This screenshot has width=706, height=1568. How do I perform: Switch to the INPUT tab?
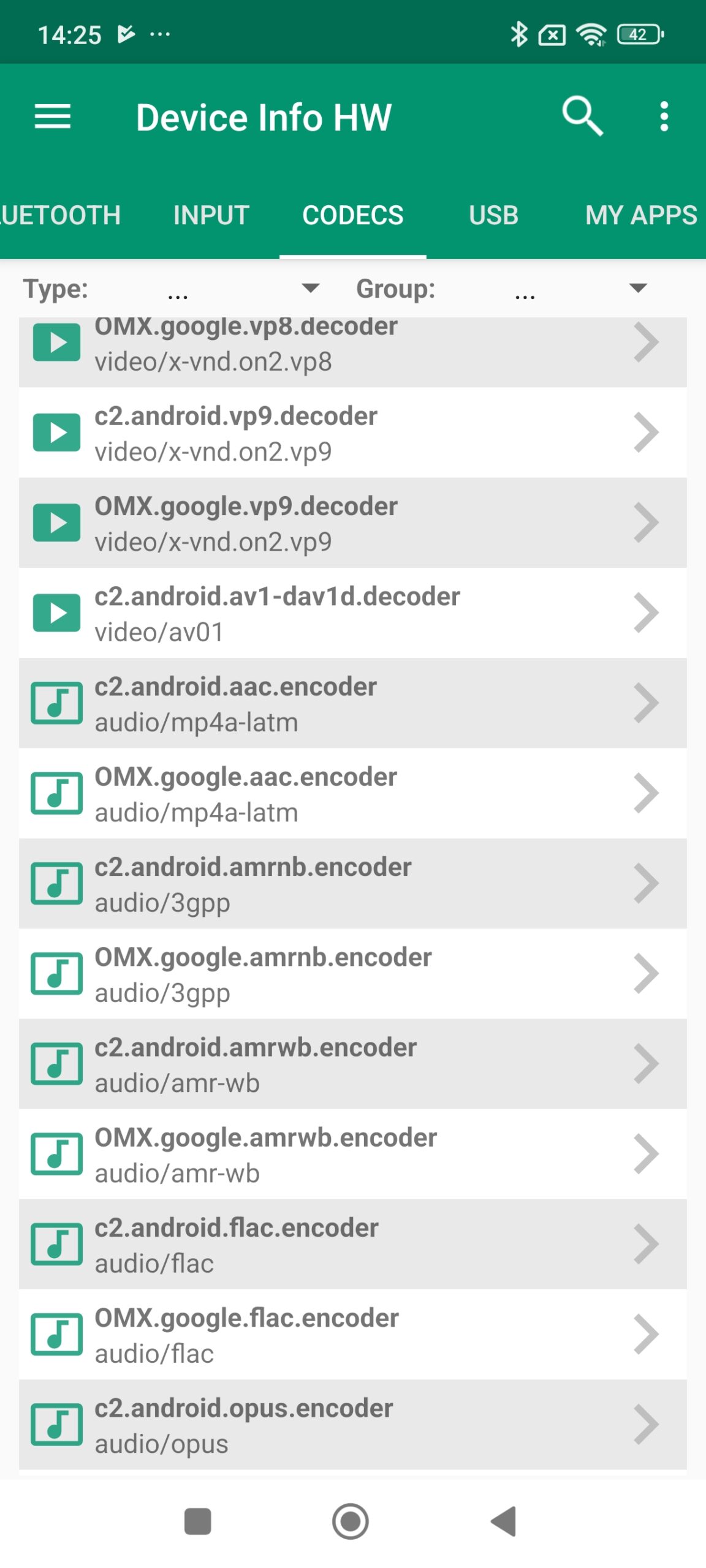pyautogui.click(x=211, y=216)
